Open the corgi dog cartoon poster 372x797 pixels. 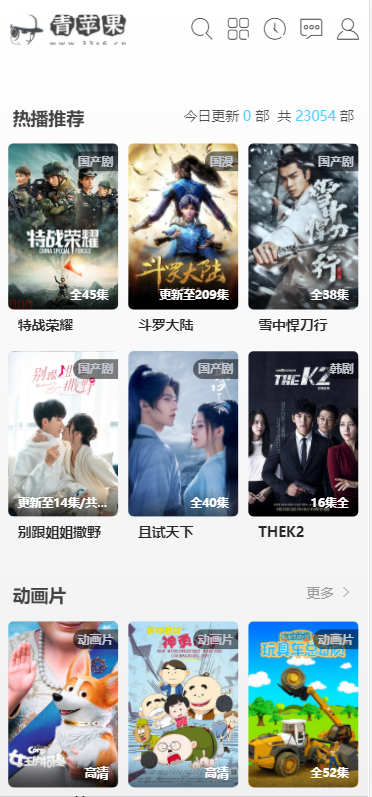(x=63, y=704)
